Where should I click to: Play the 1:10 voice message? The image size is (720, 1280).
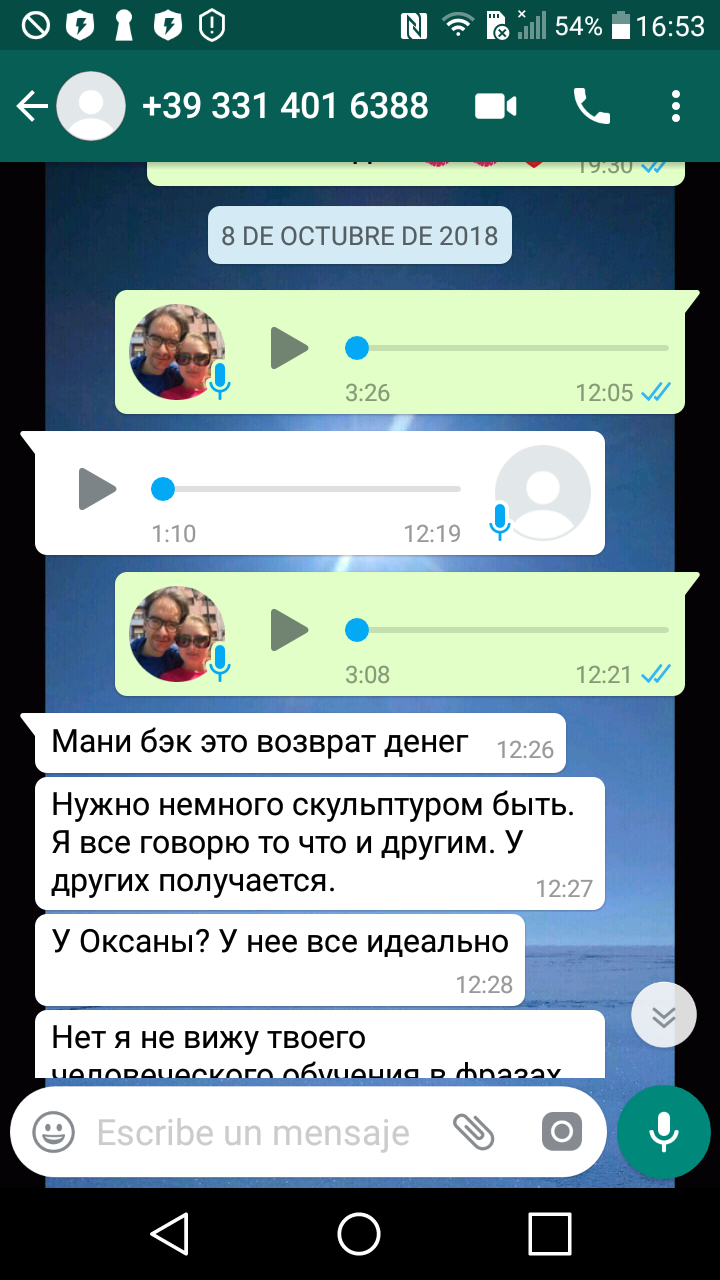[97, 489]
